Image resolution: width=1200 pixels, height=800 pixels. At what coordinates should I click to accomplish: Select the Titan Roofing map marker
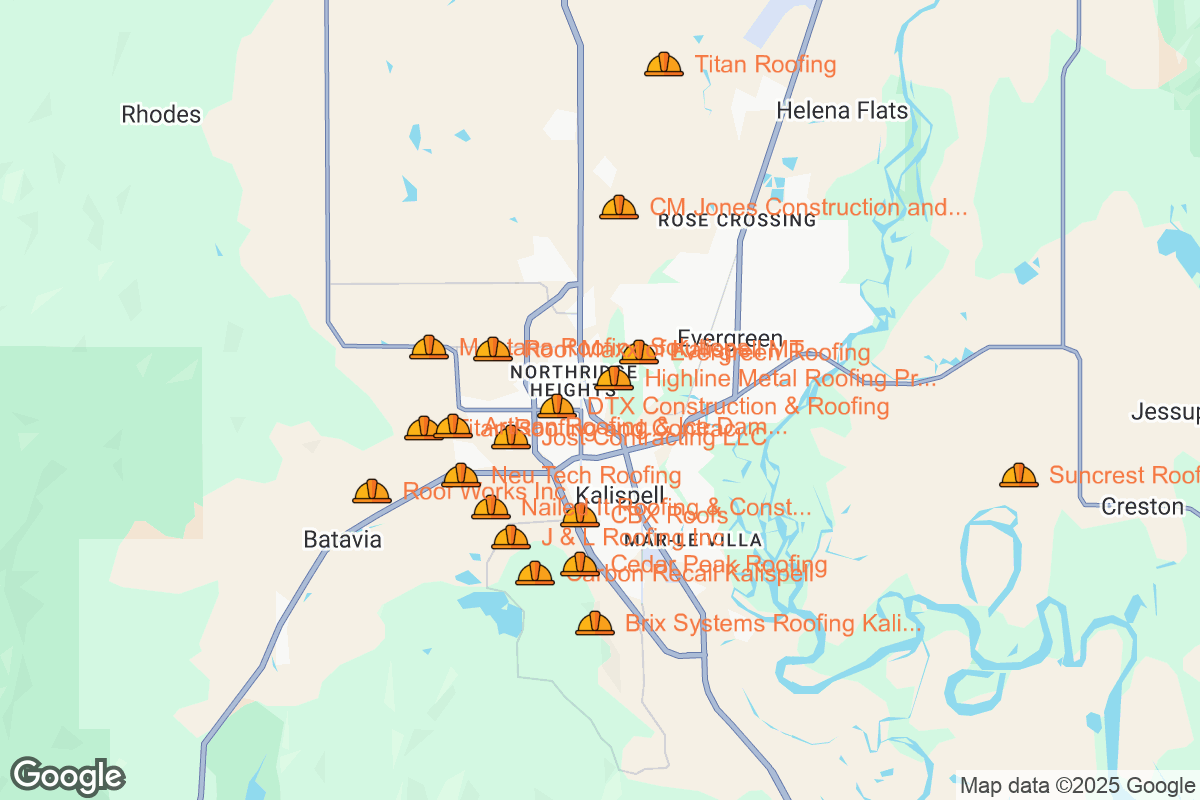click(663, 65)
